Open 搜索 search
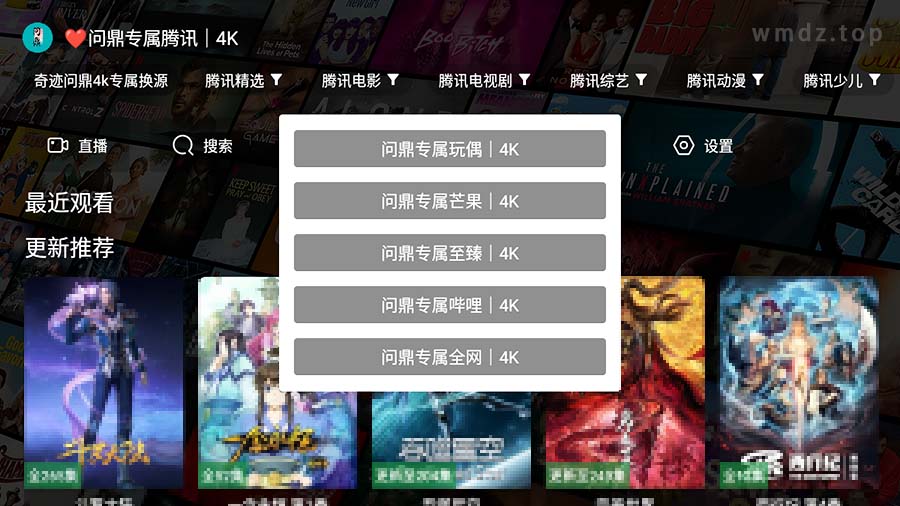900x506 pixels. click(x=203, y=146)
